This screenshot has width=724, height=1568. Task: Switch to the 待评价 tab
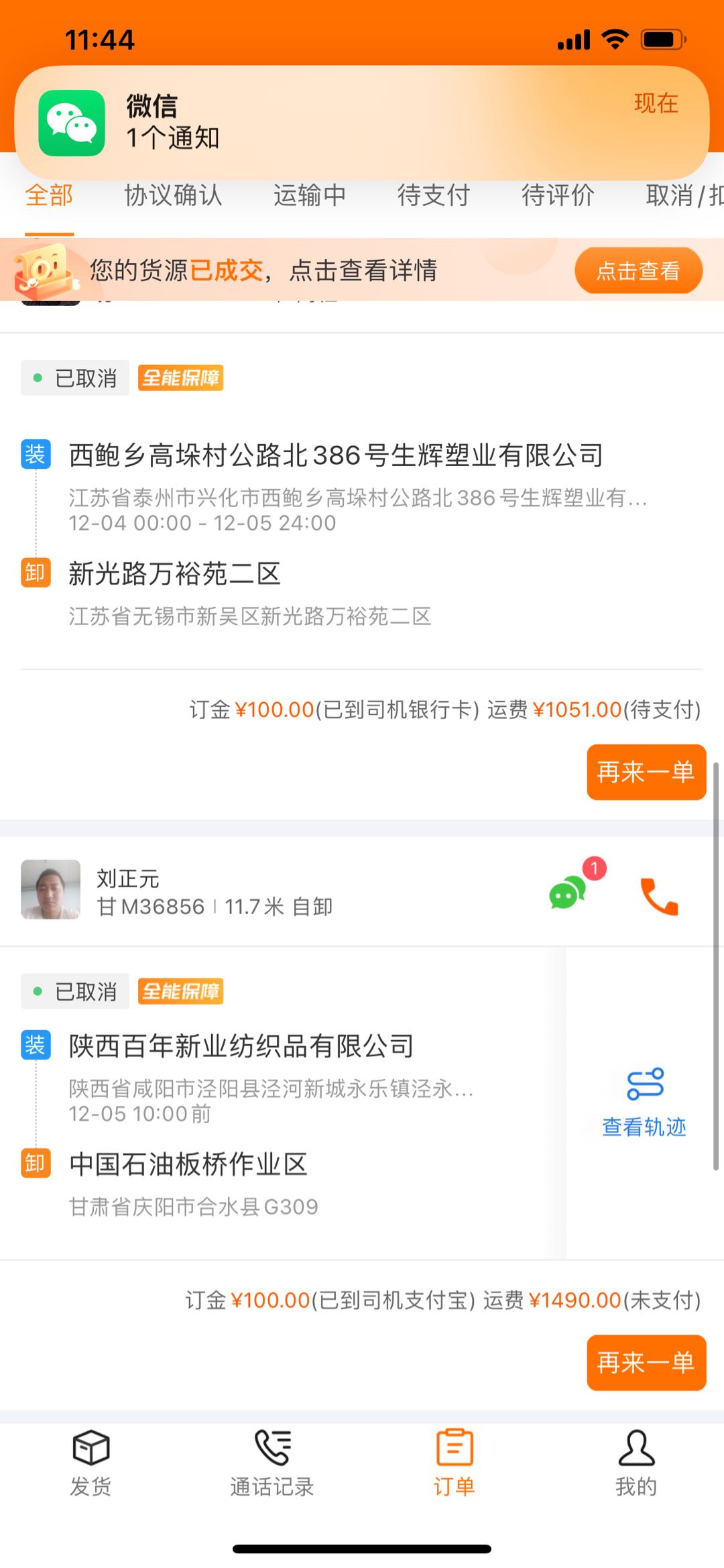[x=558, y=196]
